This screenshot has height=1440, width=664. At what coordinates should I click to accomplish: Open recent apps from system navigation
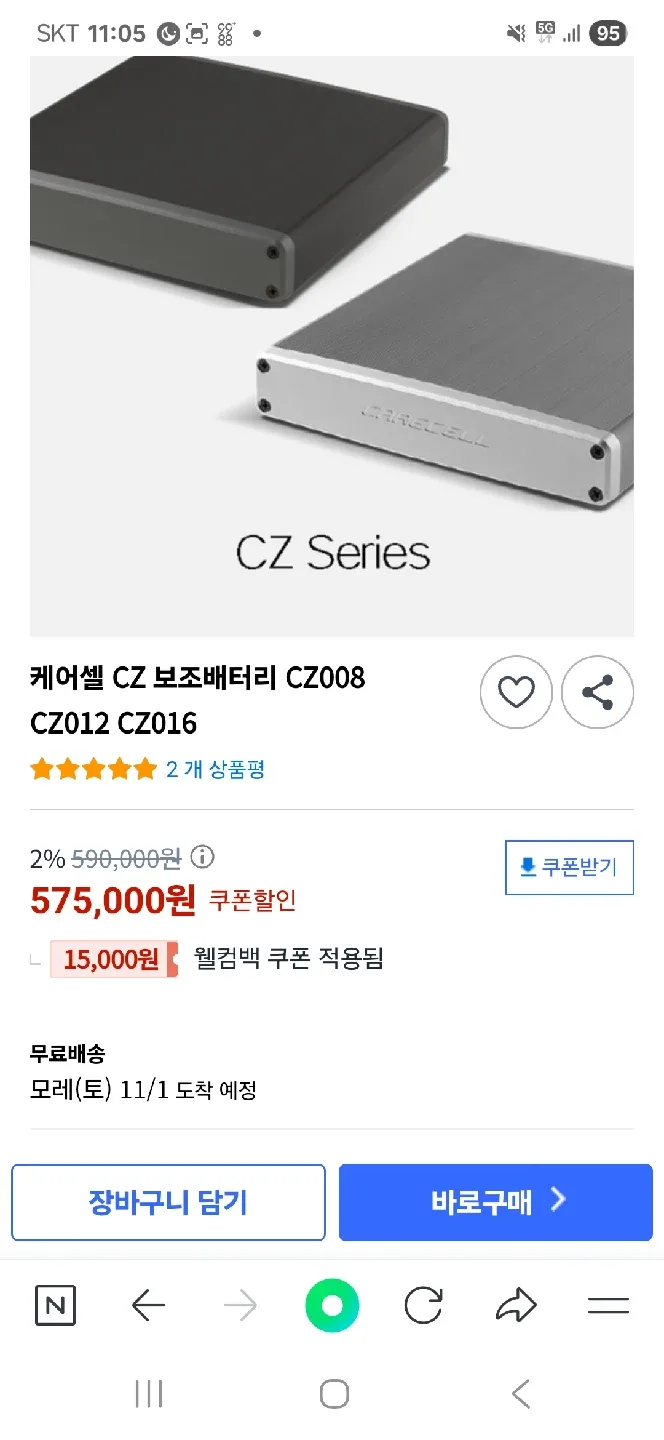[x=148, y=1394]
